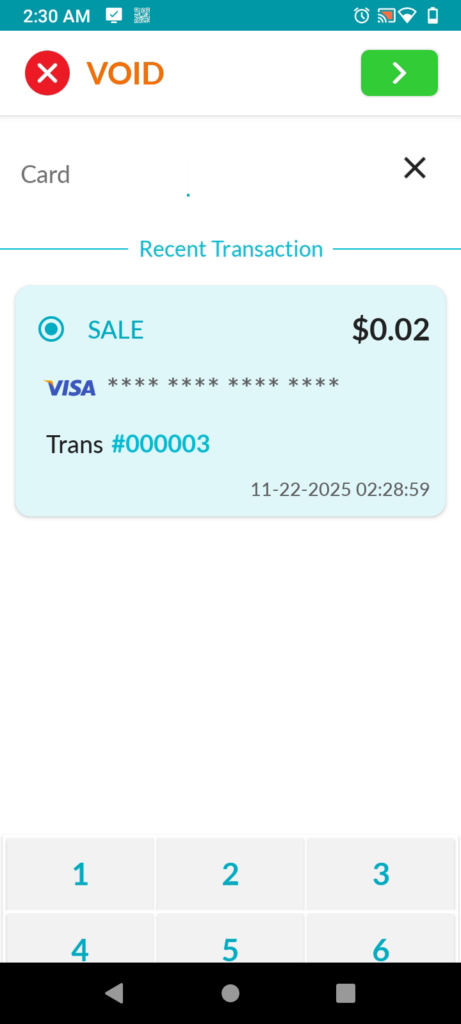
Task: Go to the home screen
Action: (x=230, y=993)
